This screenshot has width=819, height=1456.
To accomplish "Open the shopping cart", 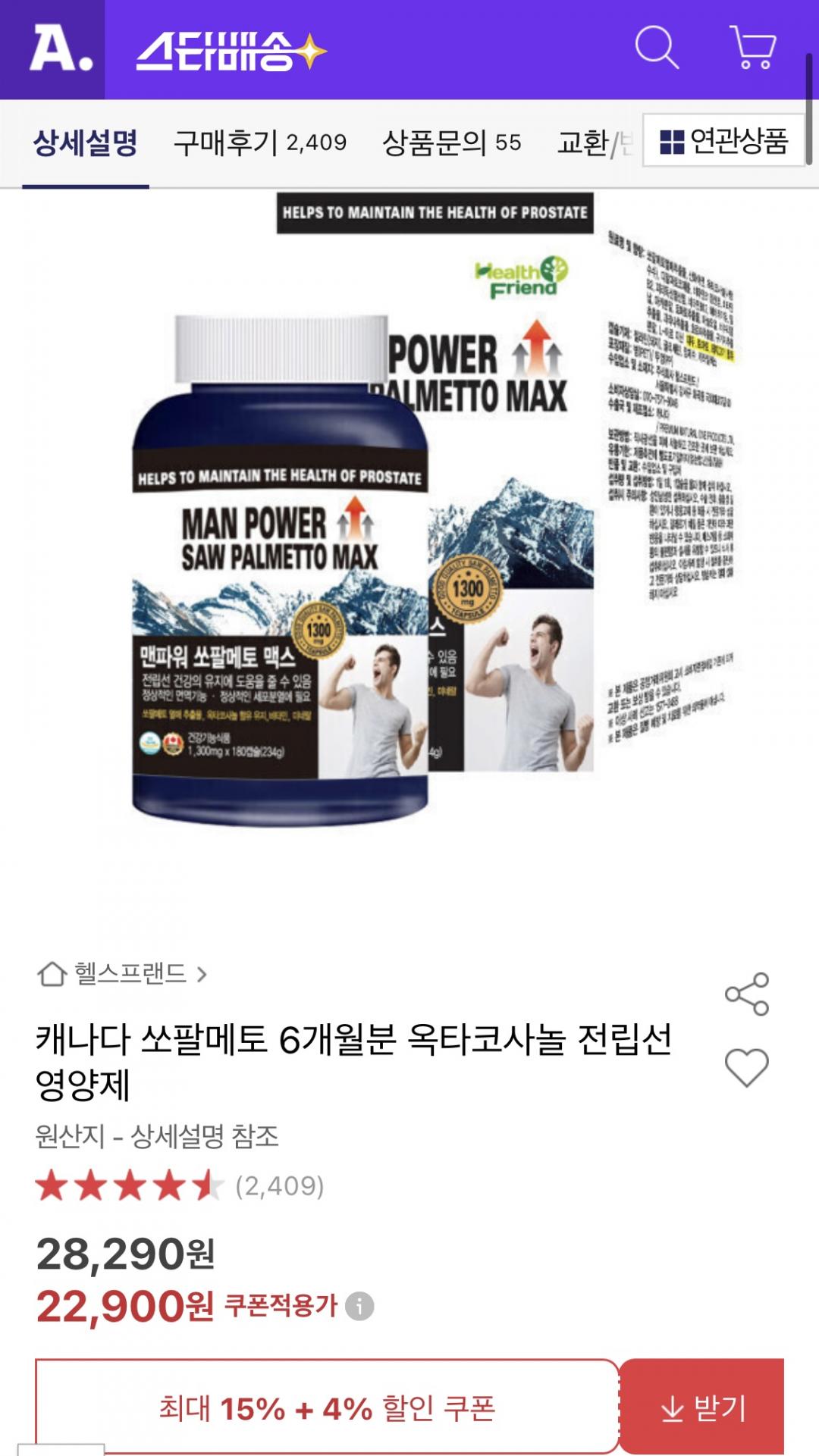I will [753, 48].
